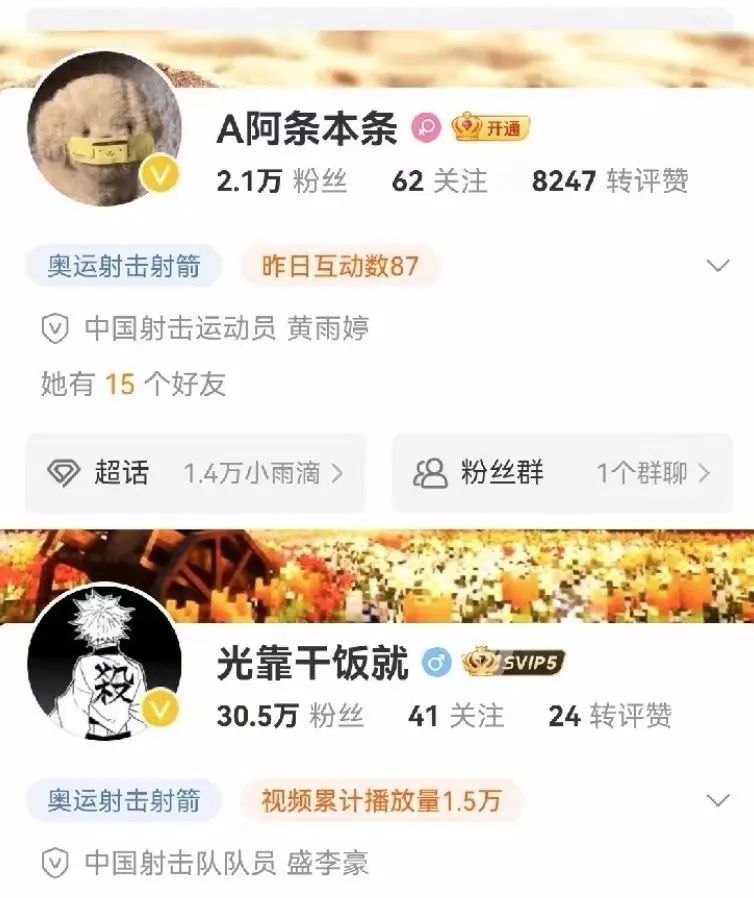
Task: Click the people icon next to 粉丝群
Action: [430, 470]
